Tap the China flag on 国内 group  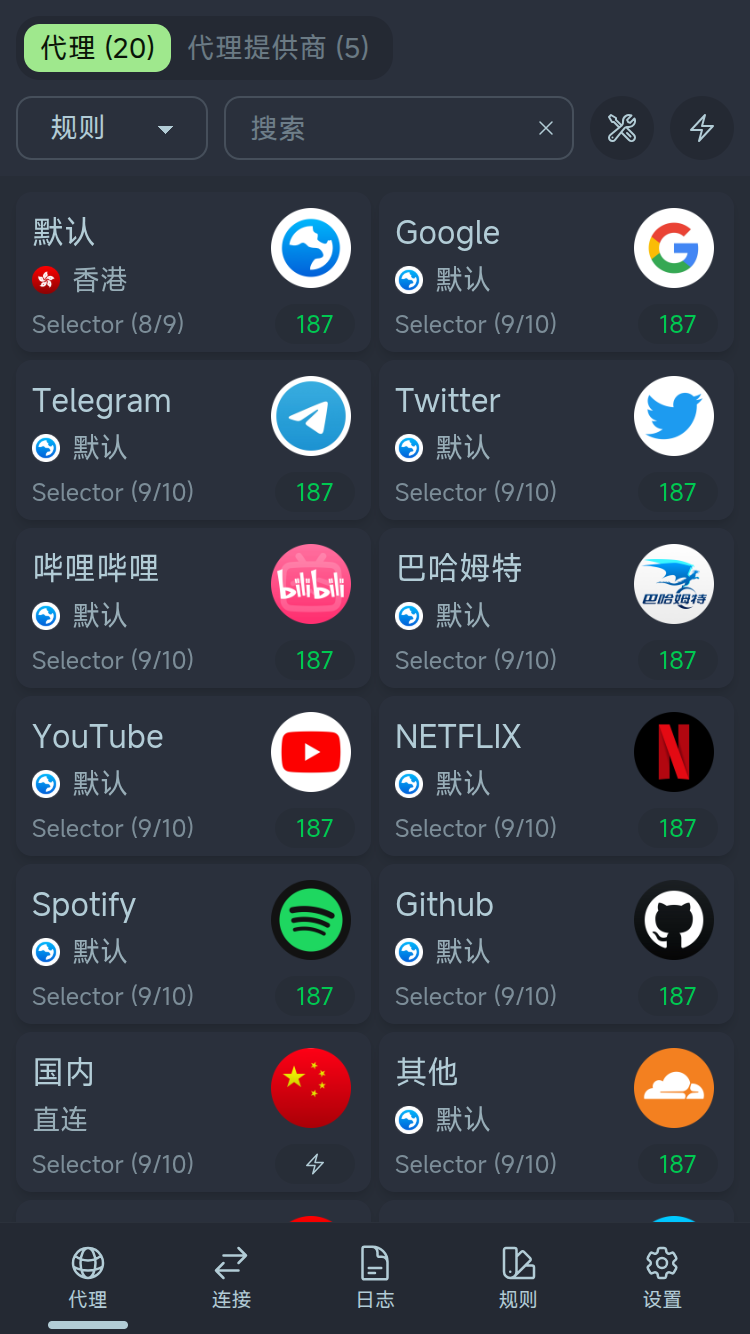click(311, 1088)
